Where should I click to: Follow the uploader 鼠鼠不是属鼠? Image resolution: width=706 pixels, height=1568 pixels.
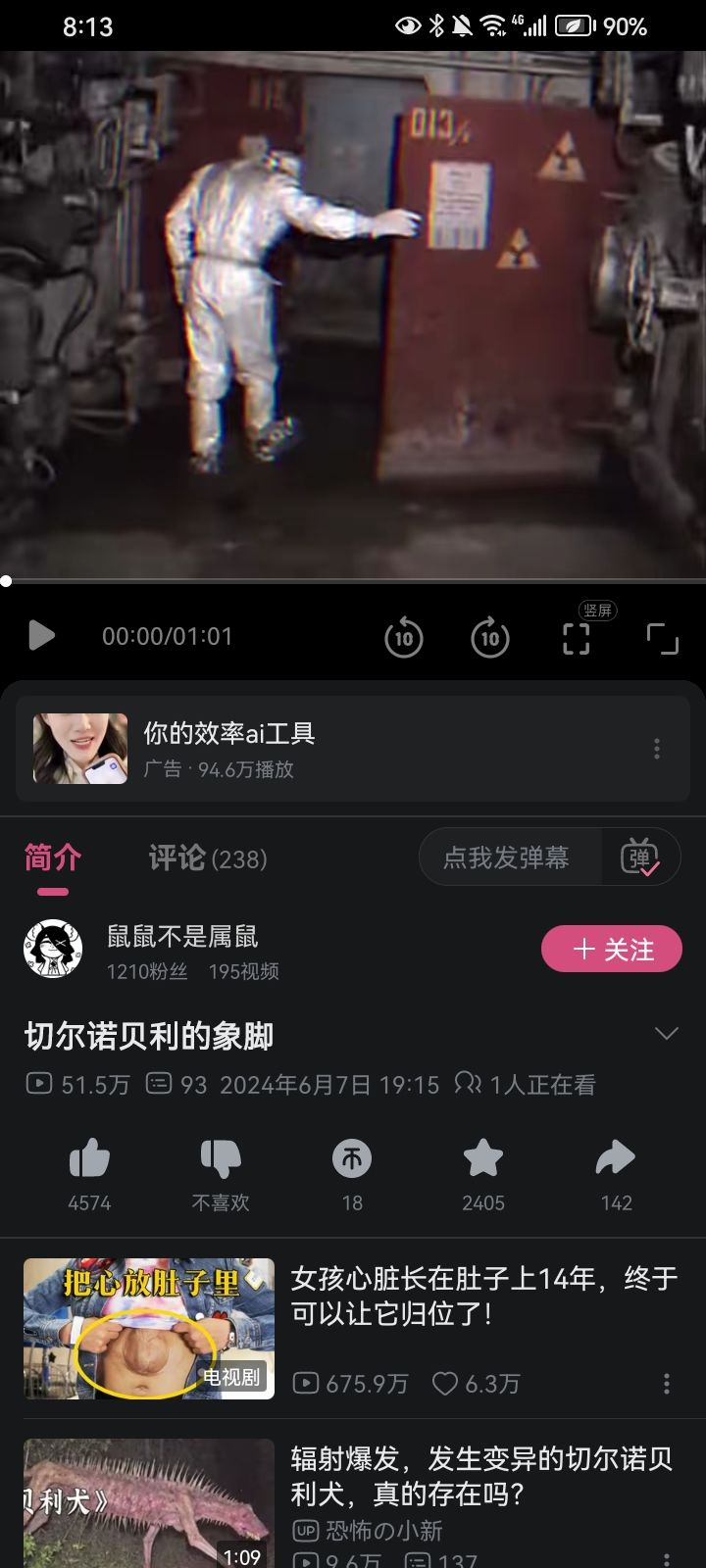(611, 949)
